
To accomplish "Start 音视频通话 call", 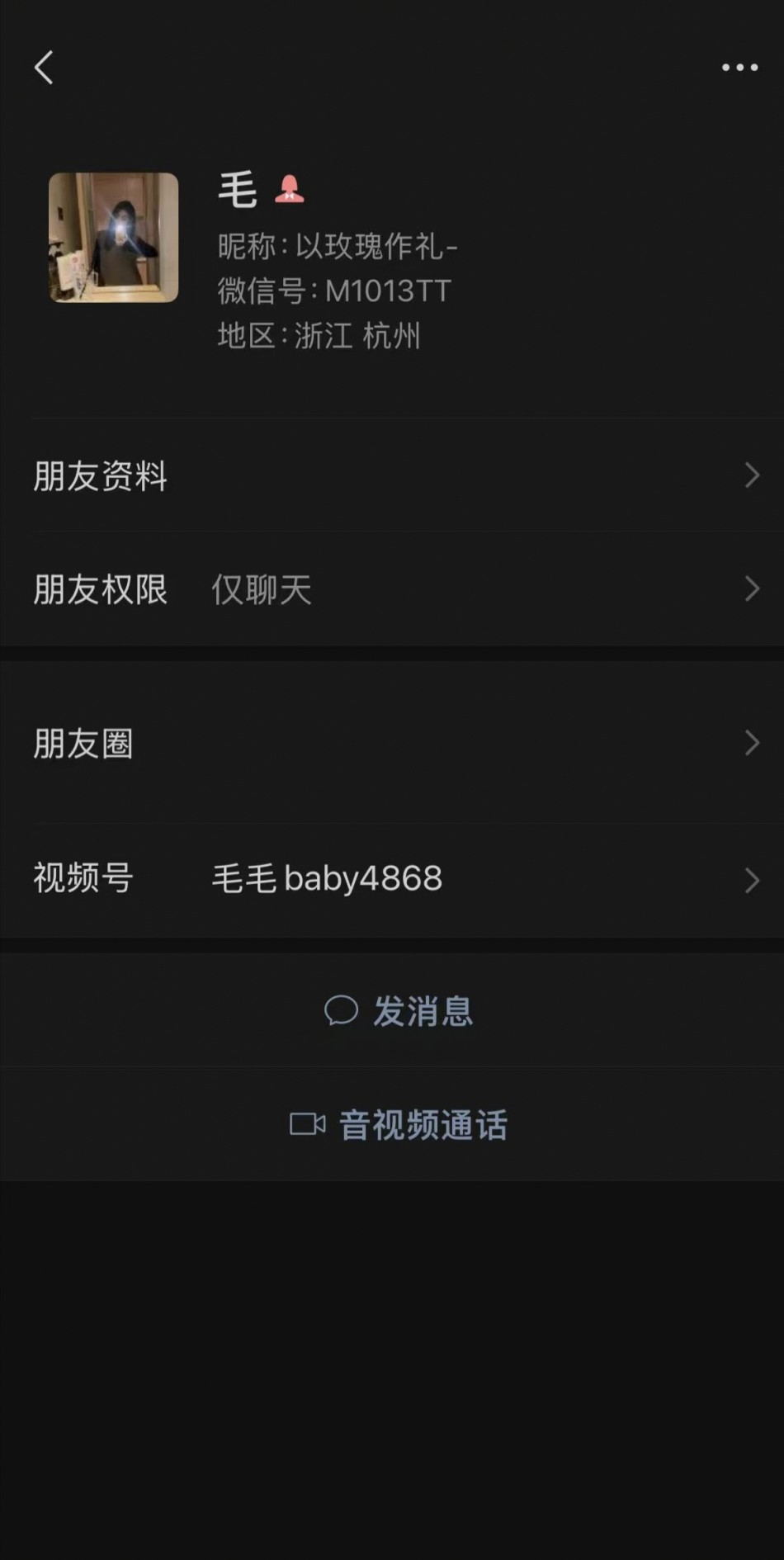I will click(399, 1125).
